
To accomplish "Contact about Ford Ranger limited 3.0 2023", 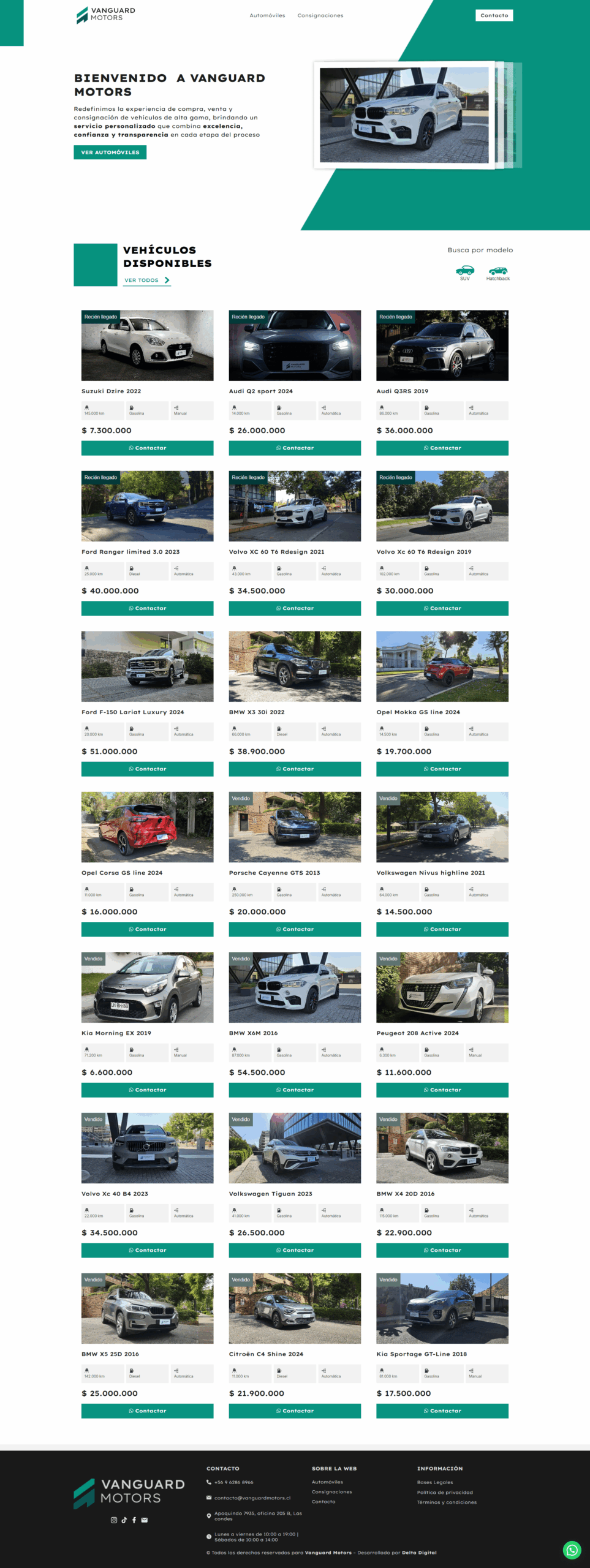I will click(147, 609).
